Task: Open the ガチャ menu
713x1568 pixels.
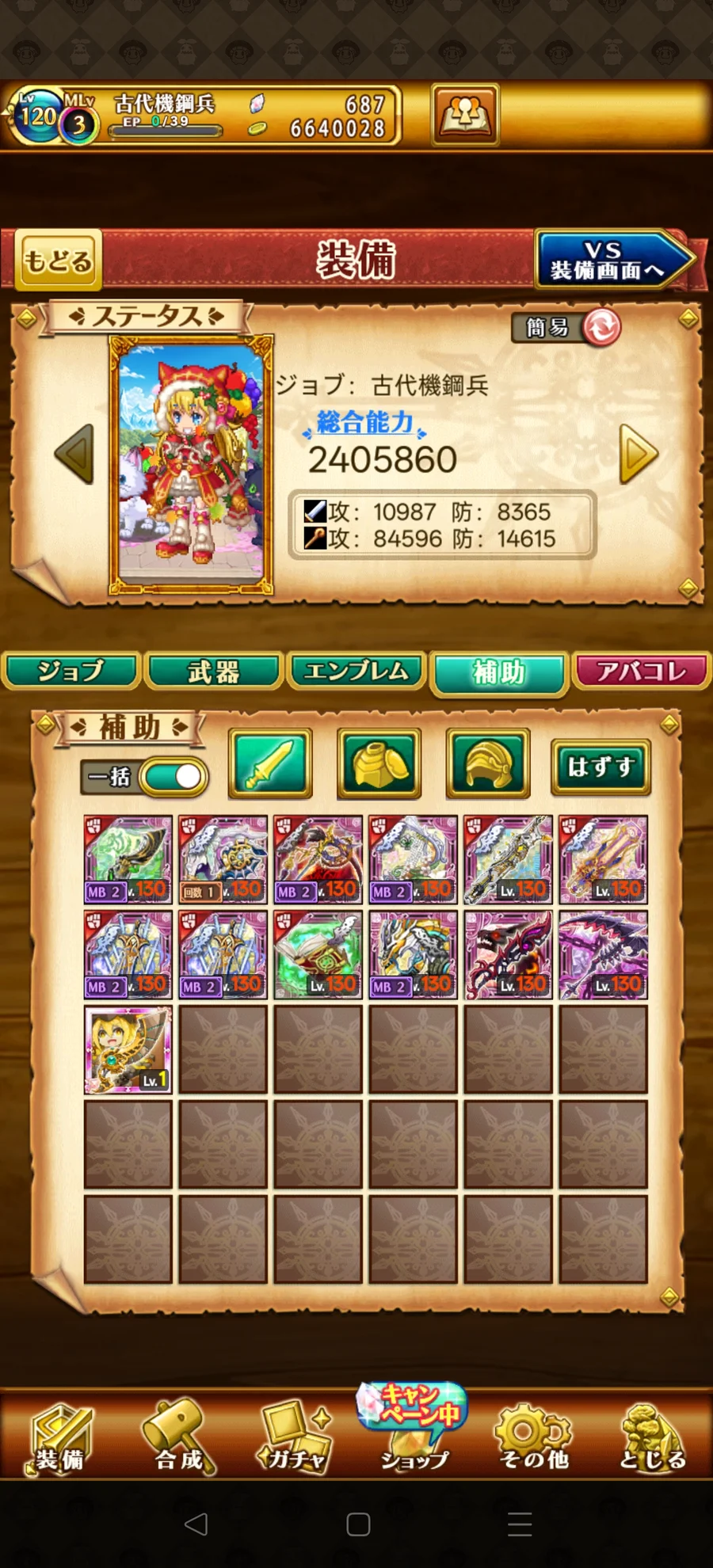Action: [295, 1438]
